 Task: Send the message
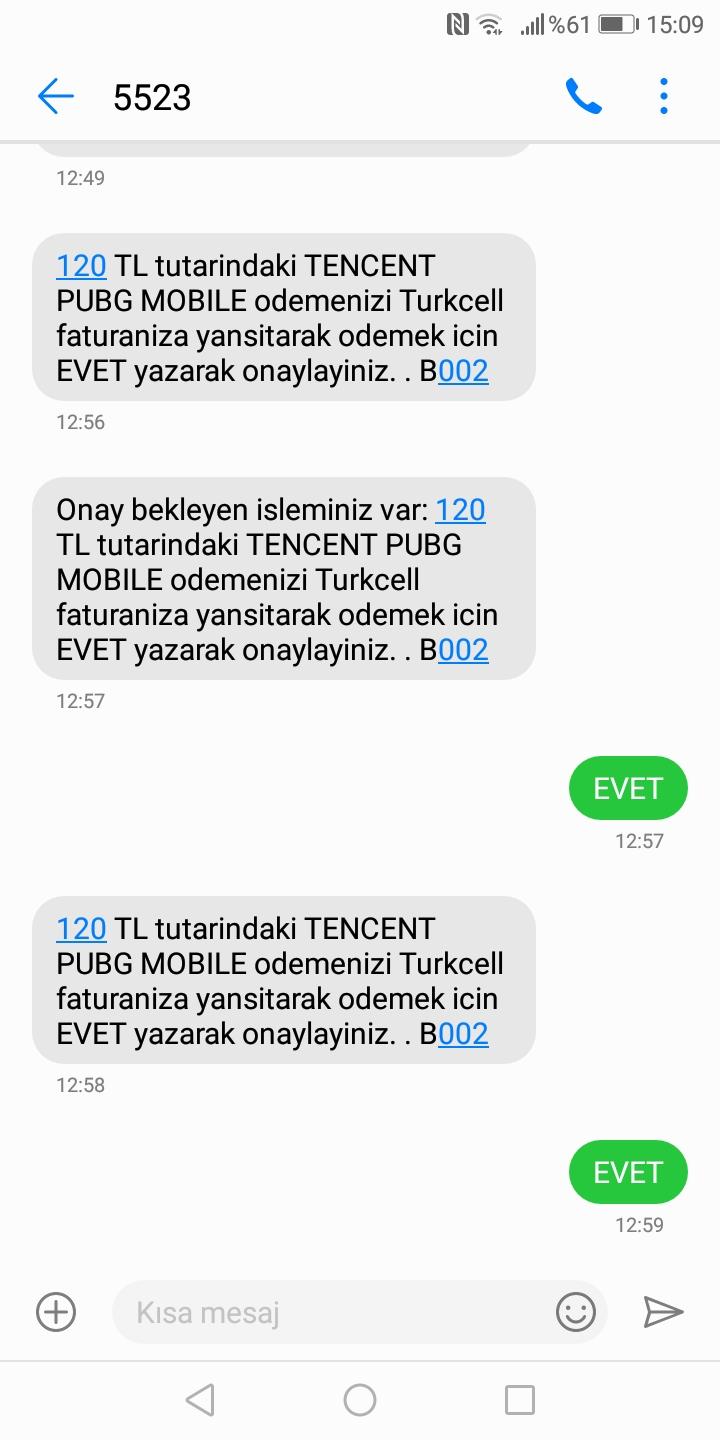(x=663, y=1311)
